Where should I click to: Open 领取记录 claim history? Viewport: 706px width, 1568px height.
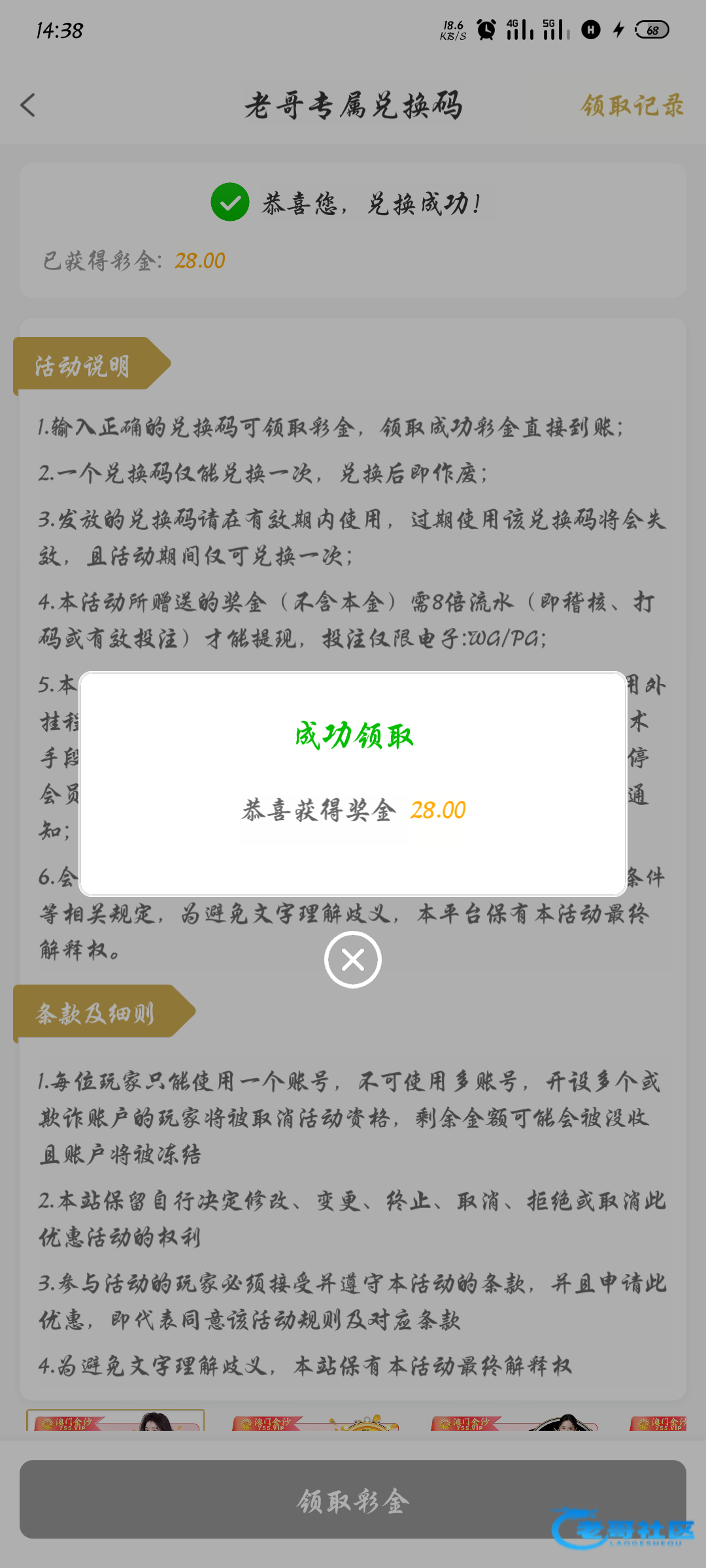click(x=631, y=105)
